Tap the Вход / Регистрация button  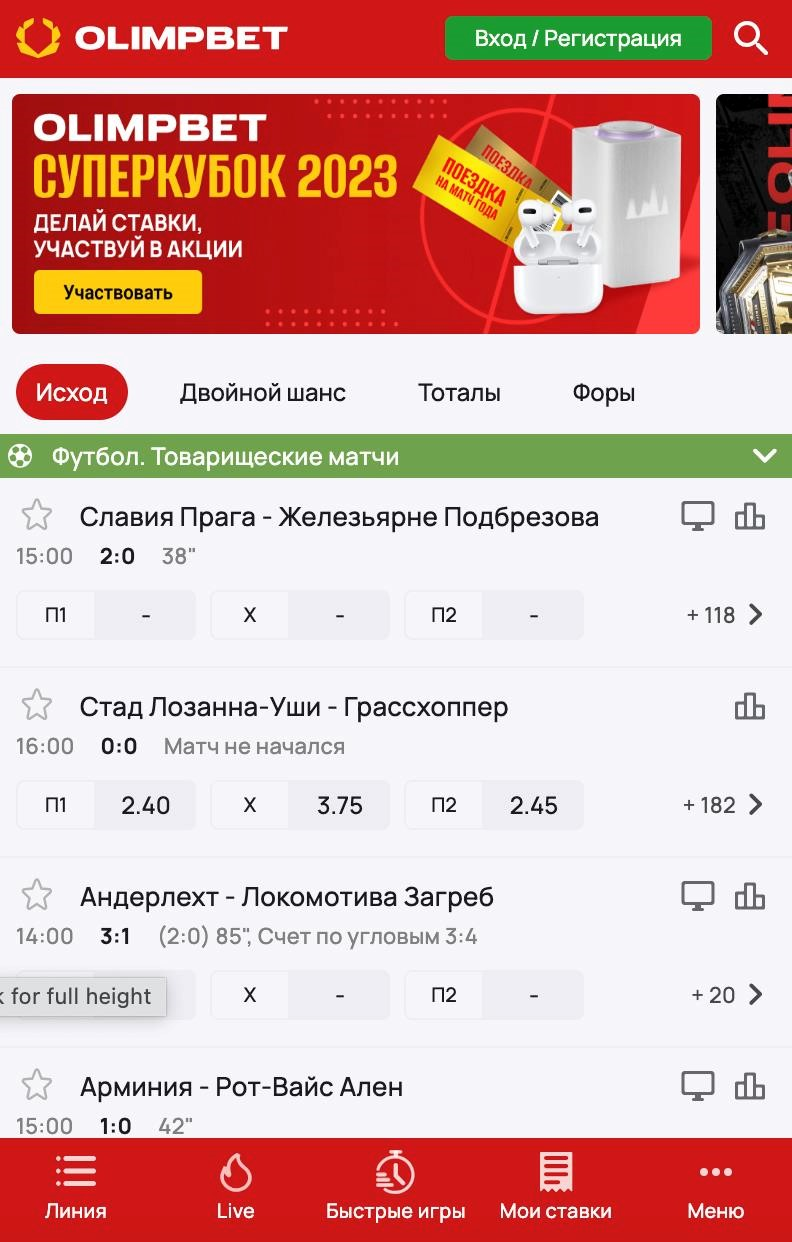(x=578, y=39)
